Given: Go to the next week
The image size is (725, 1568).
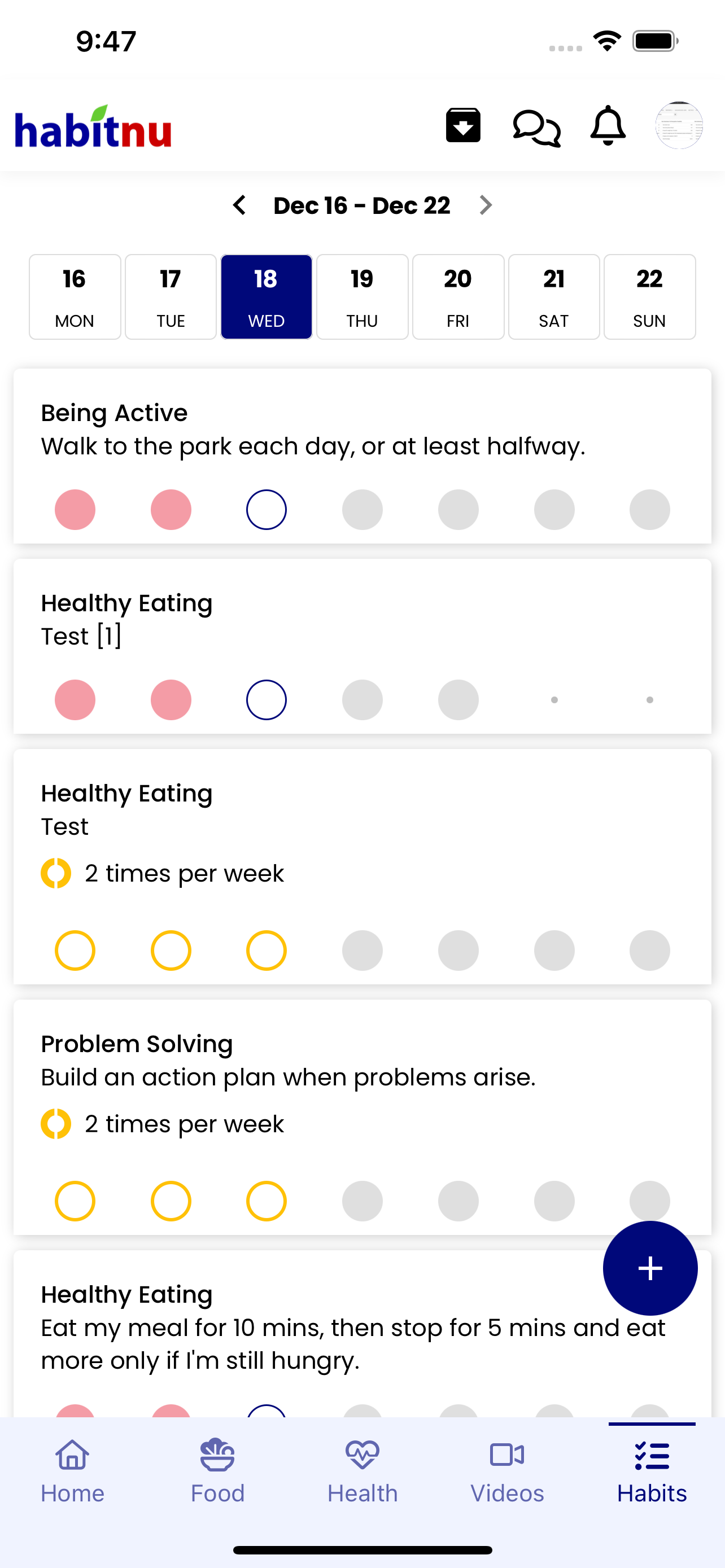Looking at the screenshot, I should coord(485,205).
